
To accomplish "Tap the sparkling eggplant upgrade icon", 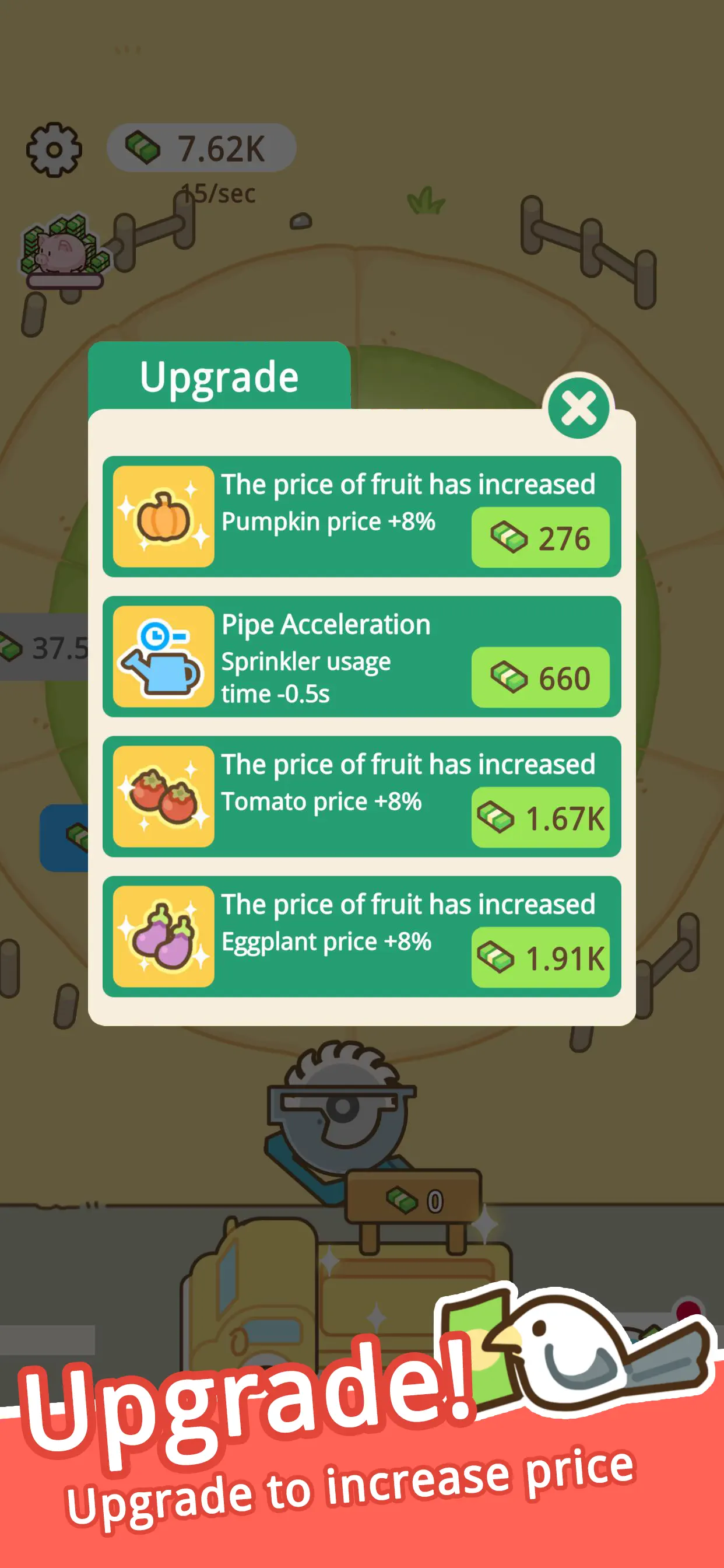I will coord(161,937).
